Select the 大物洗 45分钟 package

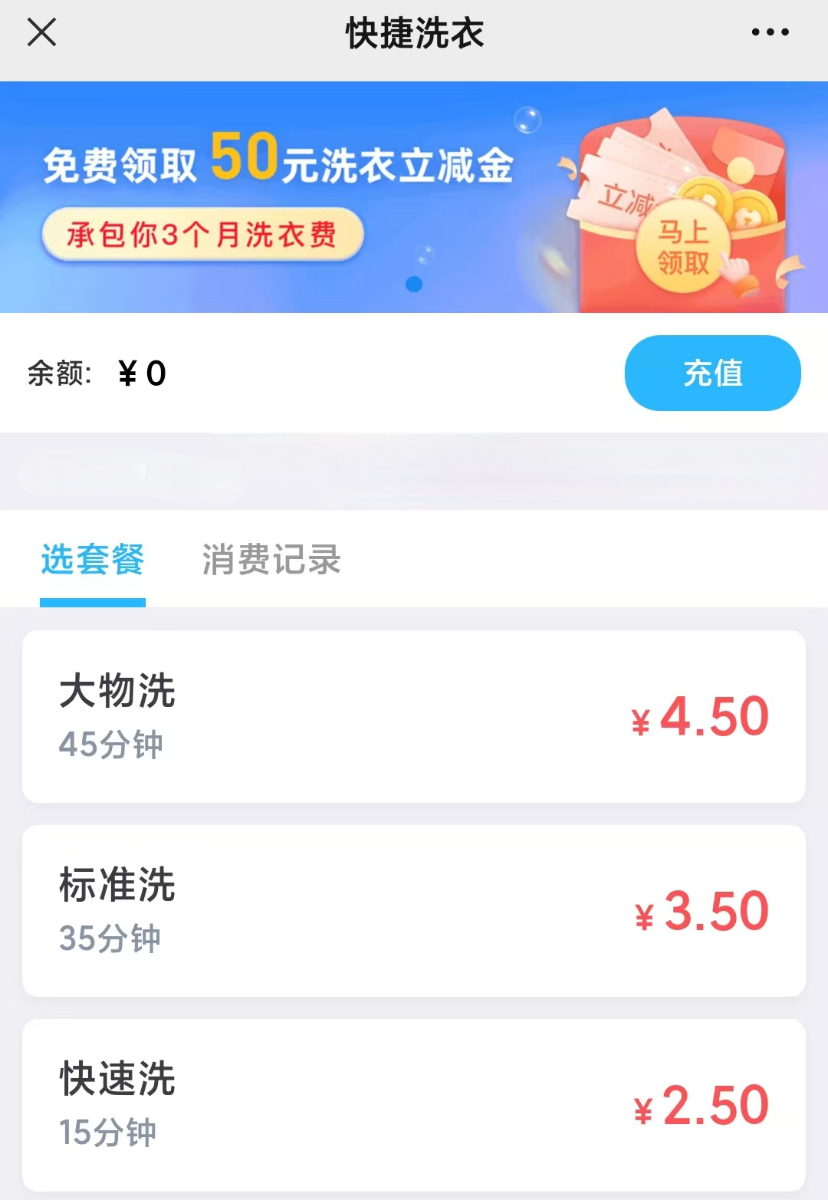[414, 716]
